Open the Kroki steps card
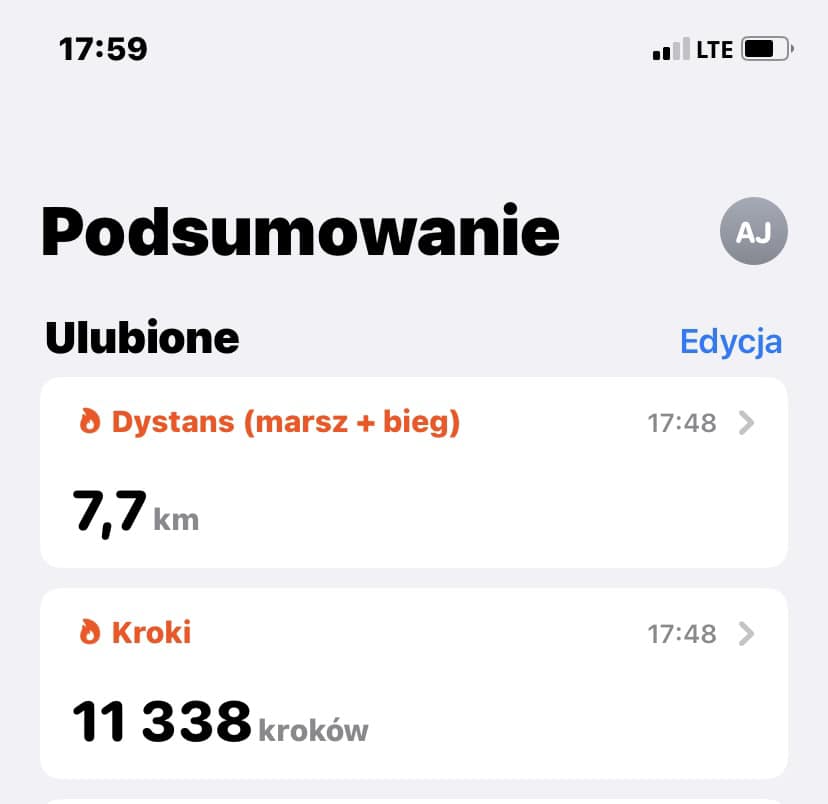 click(413, 683)
